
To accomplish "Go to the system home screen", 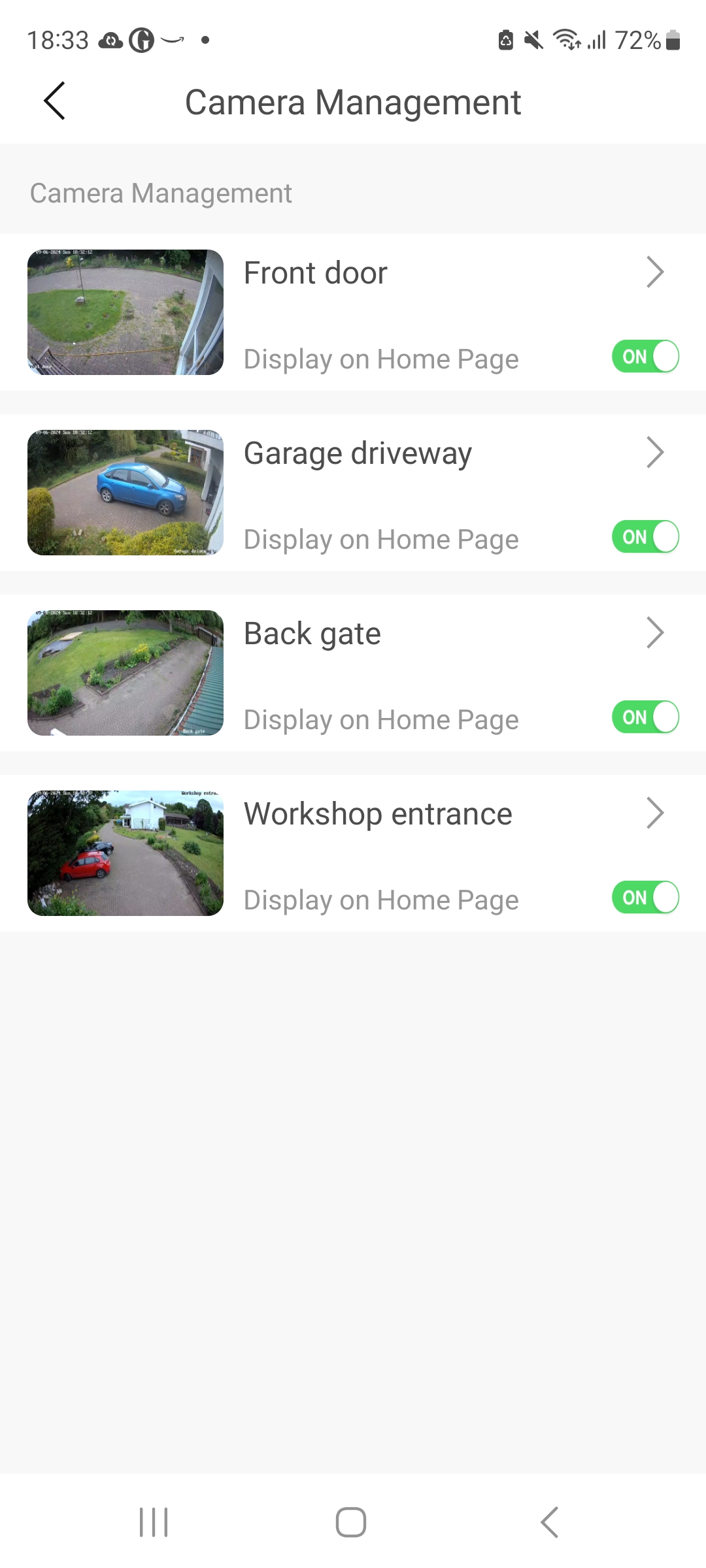I will (351, 1522).
